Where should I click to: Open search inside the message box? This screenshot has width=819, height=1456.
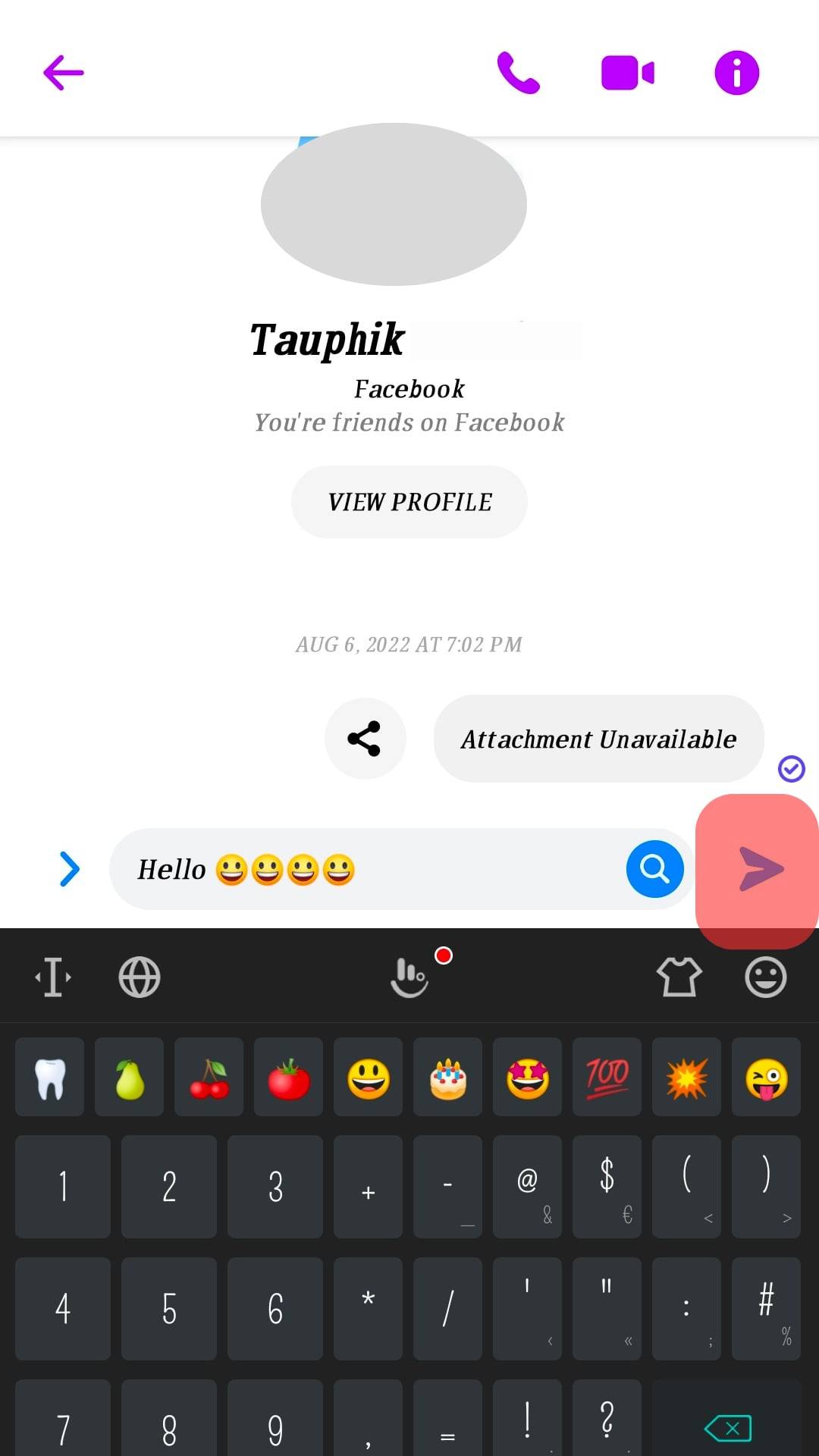click(x=654, y=869)
